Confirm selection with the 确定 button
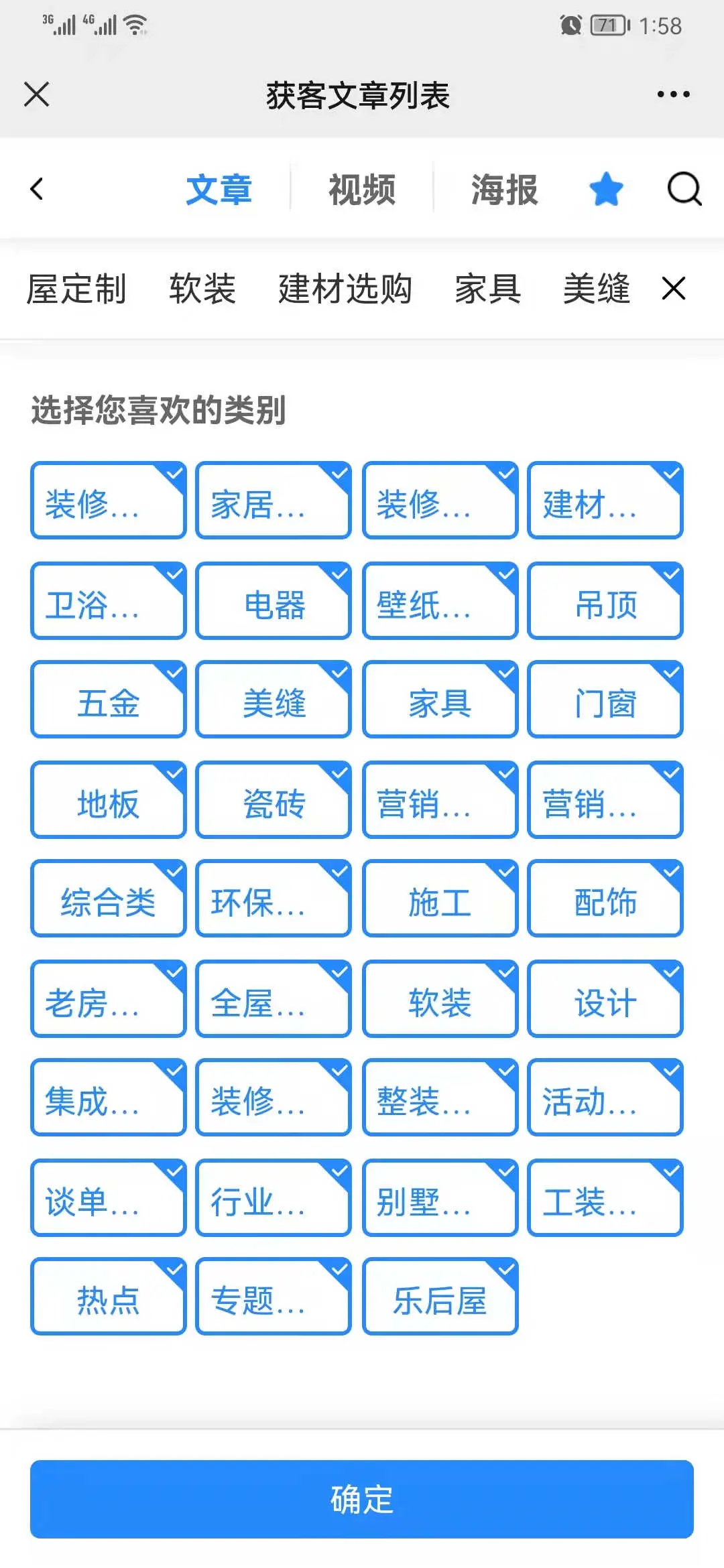This screenshot has height=1568, width=724. coord(362,1499)
